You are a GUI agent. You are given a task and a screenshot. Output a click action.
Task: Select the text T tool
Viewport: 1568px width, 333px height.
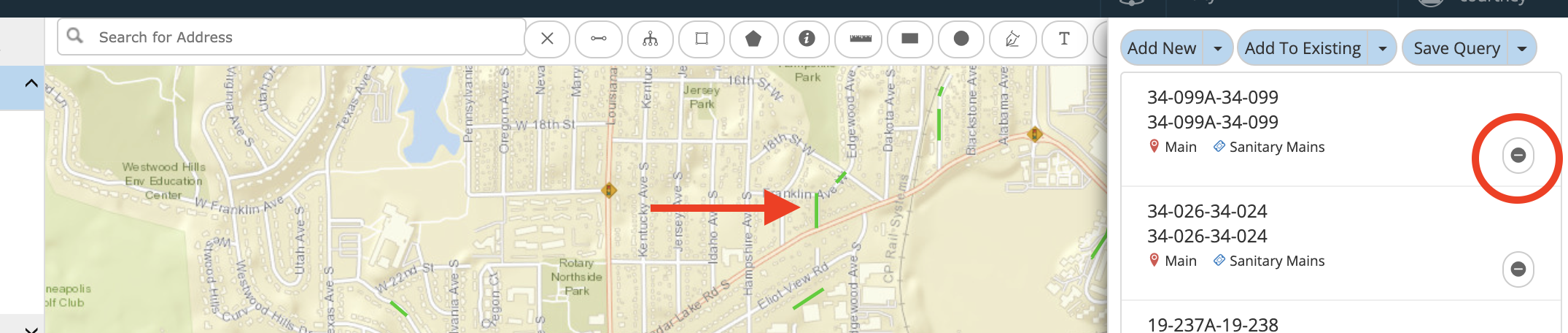click(x=1064, y=39)
